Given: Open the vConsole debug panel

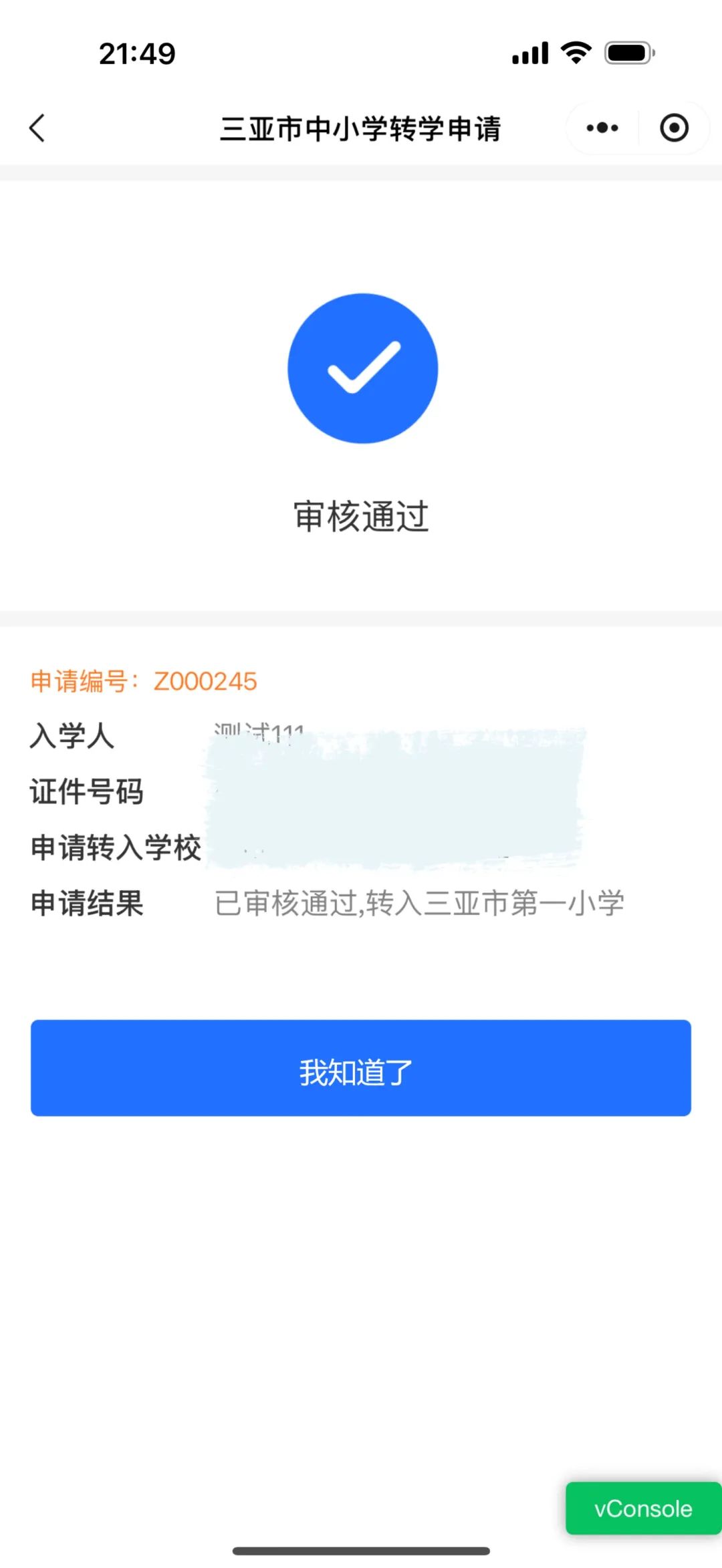Looking at the screenshot, I should pyautogui.click(x=643, y=1509).
